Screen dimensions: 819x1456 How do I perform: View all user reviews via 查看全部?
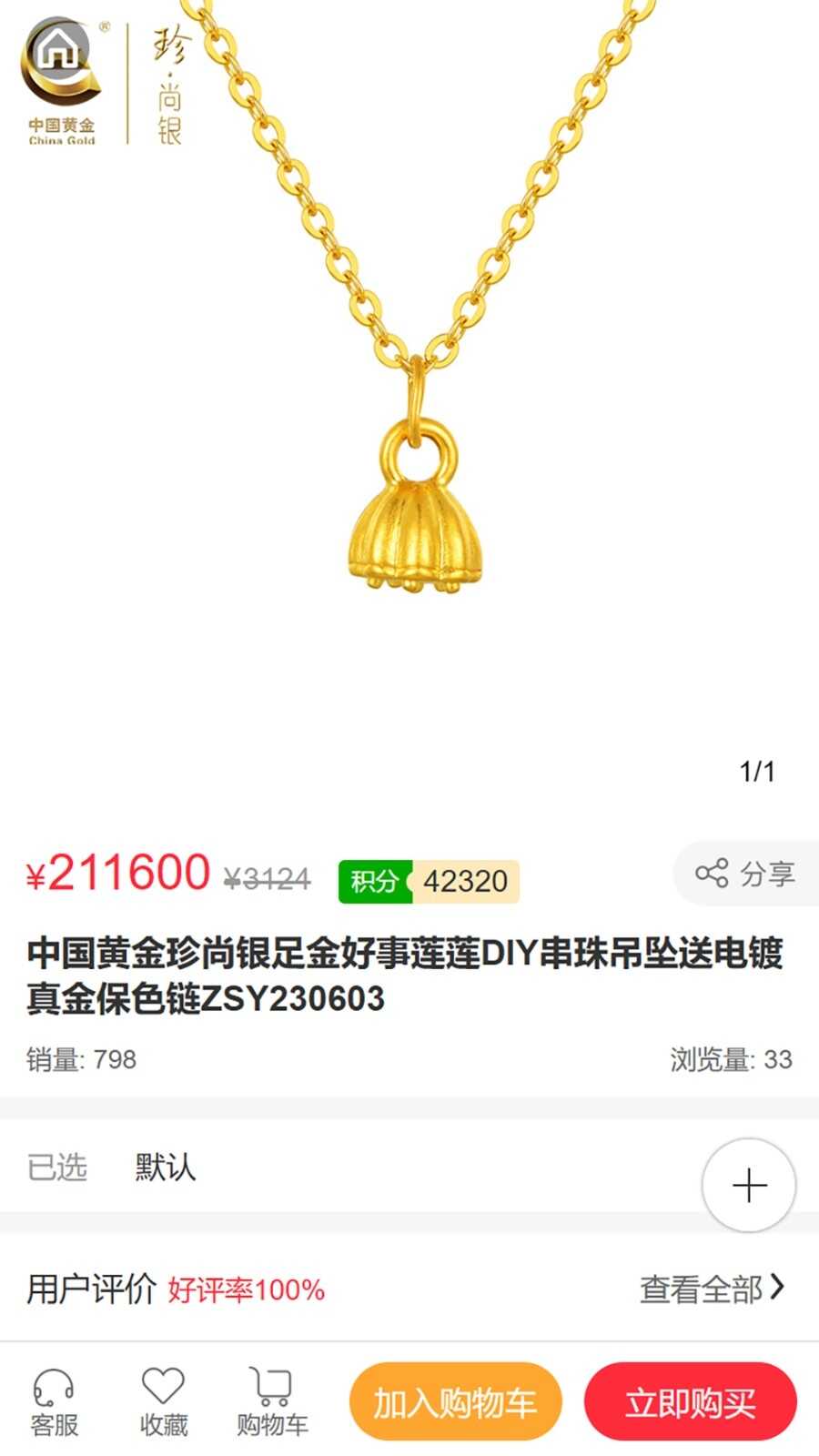tap(712, 1289)
